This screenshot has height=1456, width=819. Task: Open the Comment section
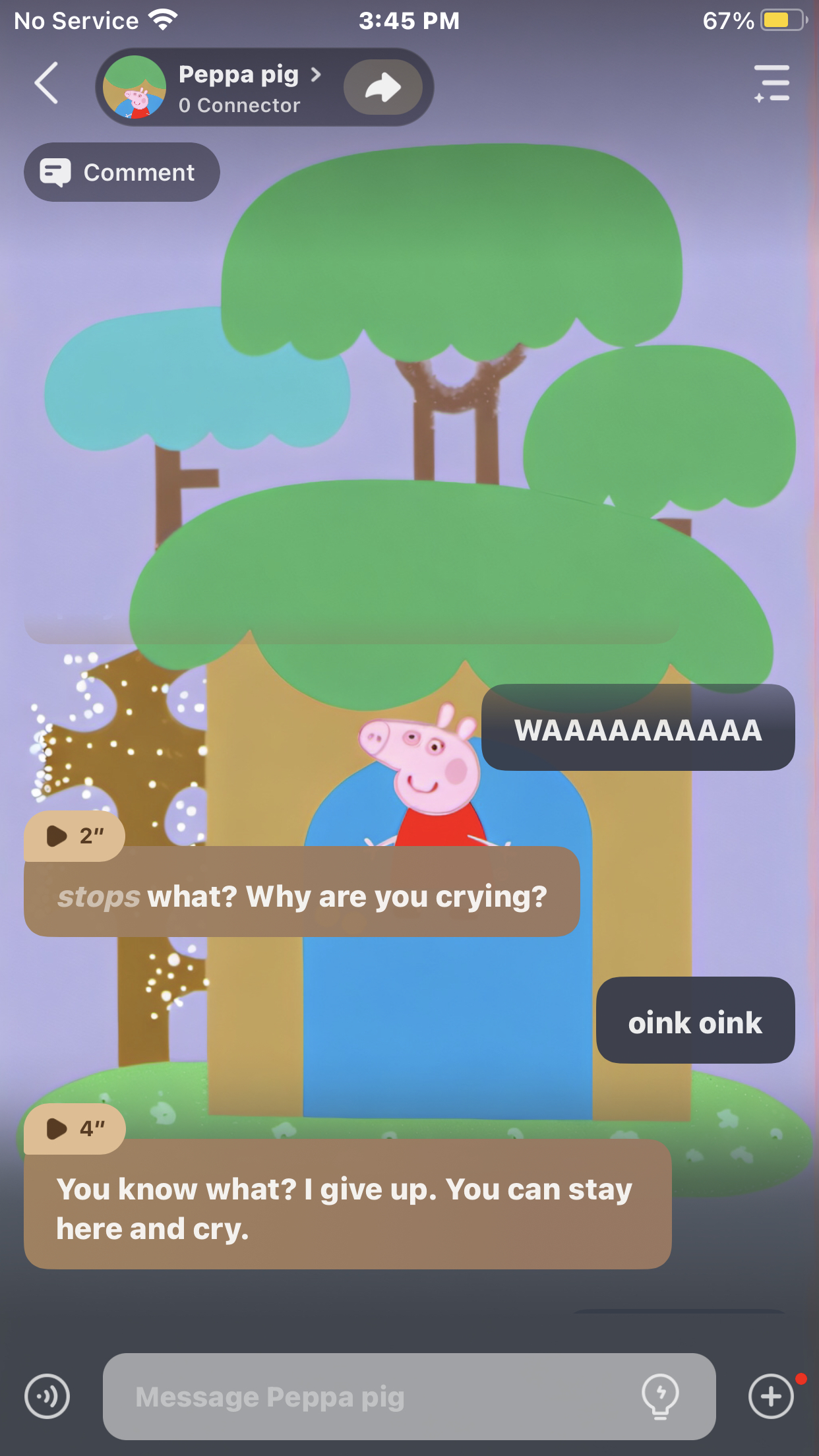[122, 173]
